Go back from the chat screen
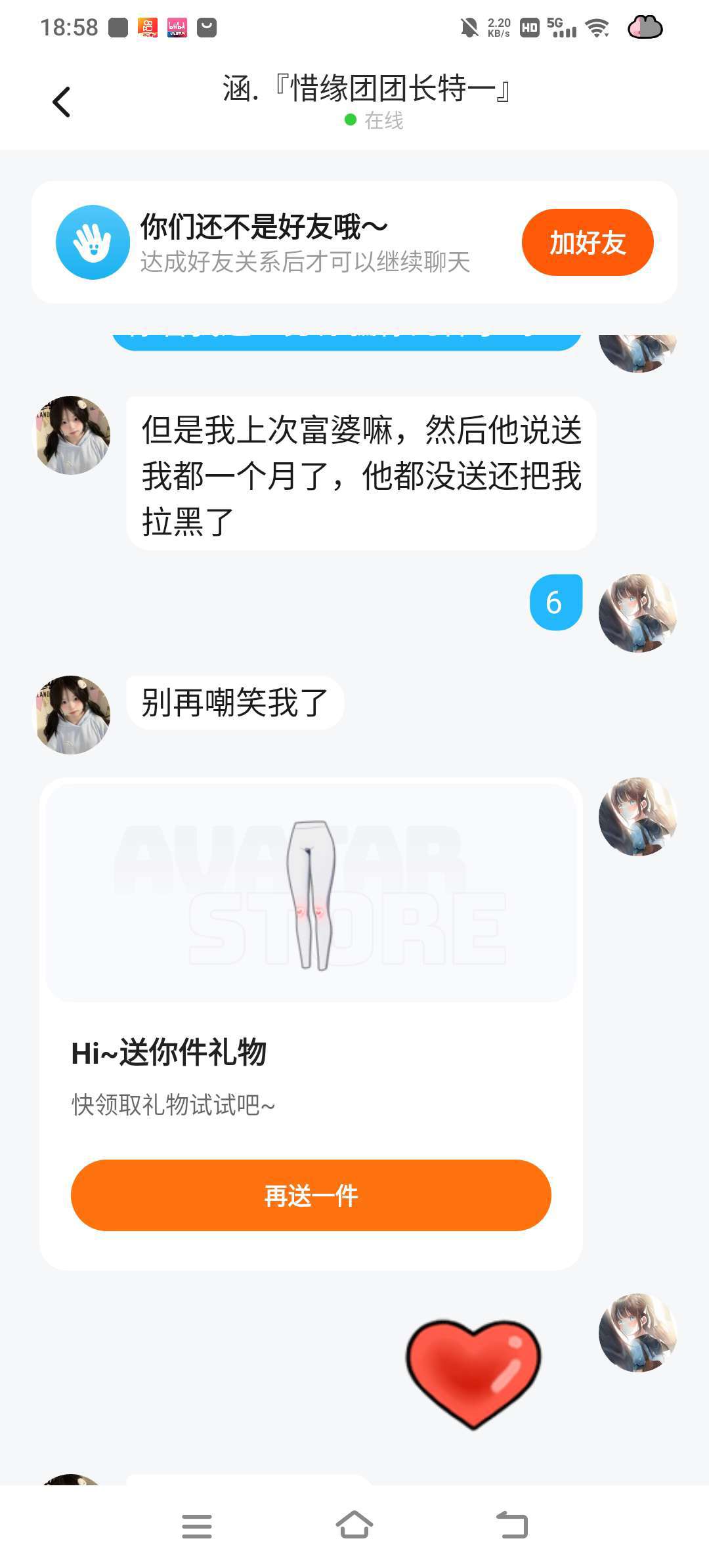Screen dimensions: 709x1568 61,102
